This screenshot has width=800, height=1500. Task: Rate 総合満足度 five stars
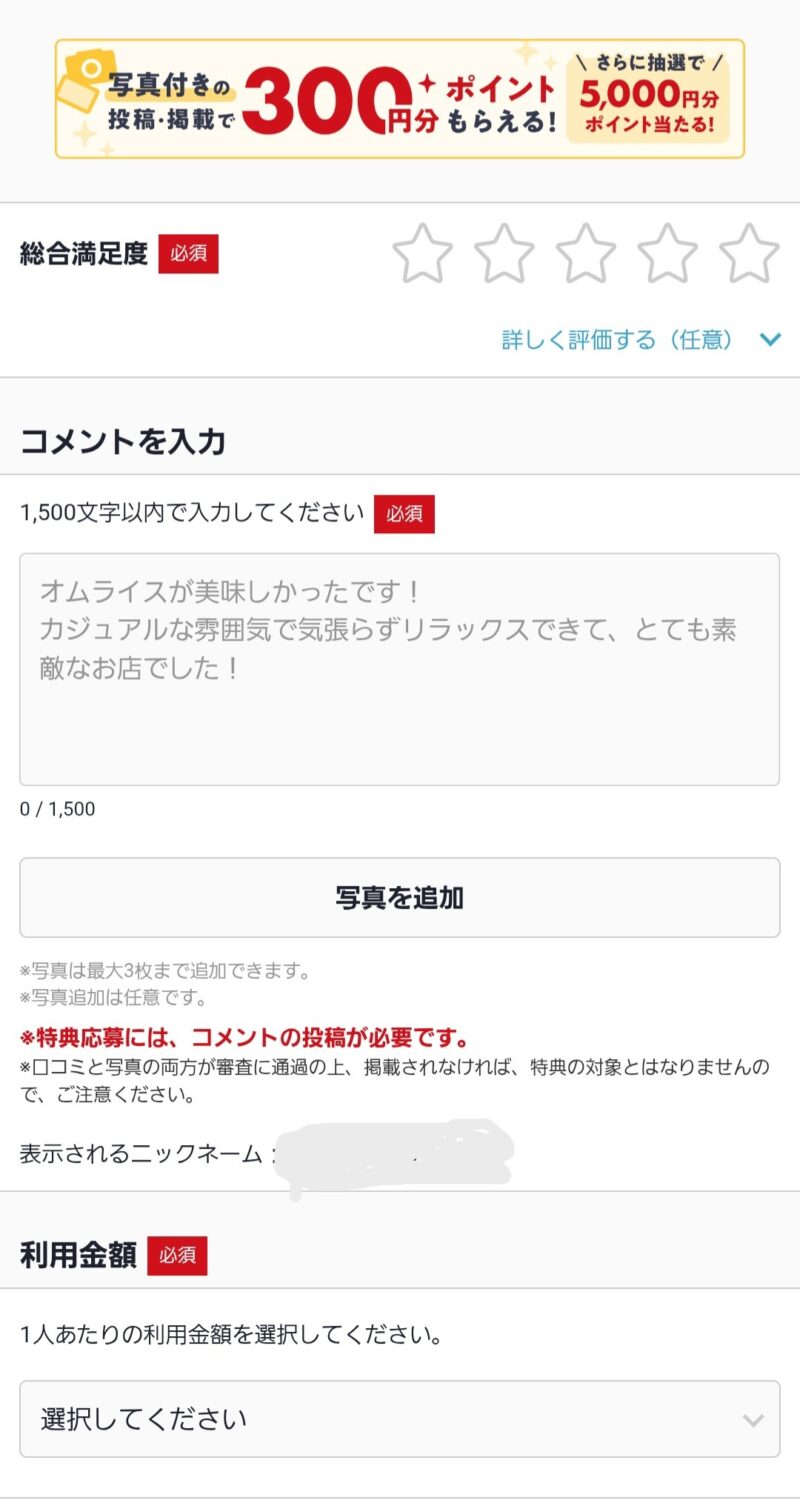click(x=749, y=254)
